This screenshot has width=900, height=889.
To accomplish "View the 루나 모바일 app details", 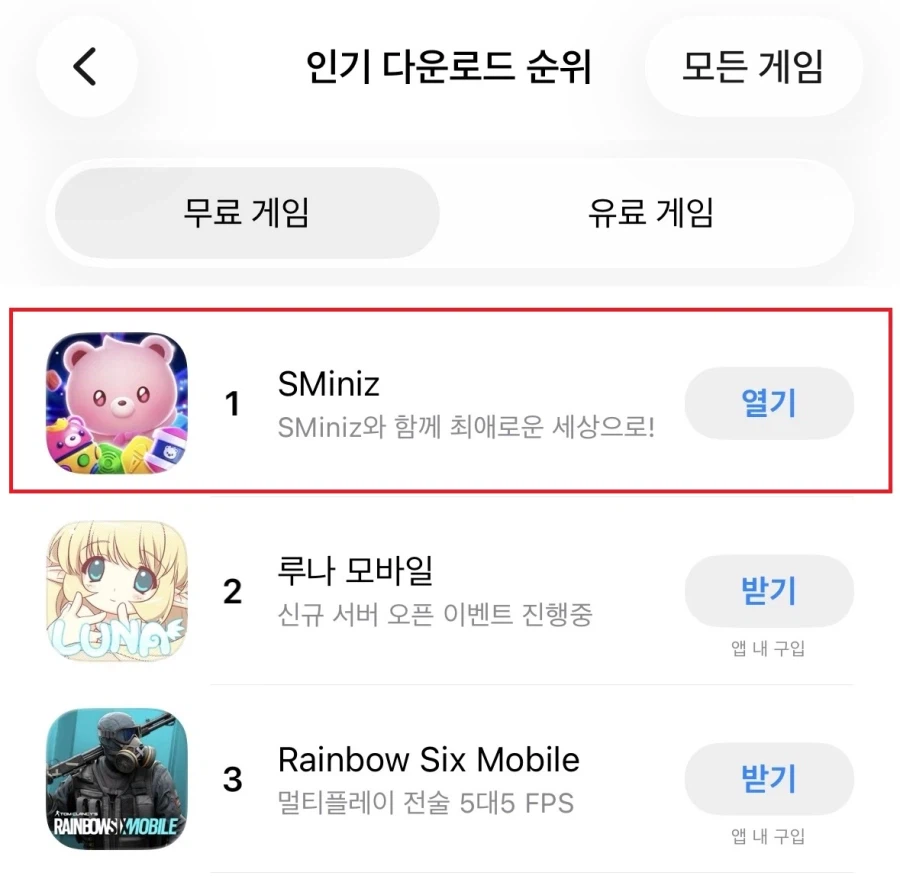I will pos(420,590).
